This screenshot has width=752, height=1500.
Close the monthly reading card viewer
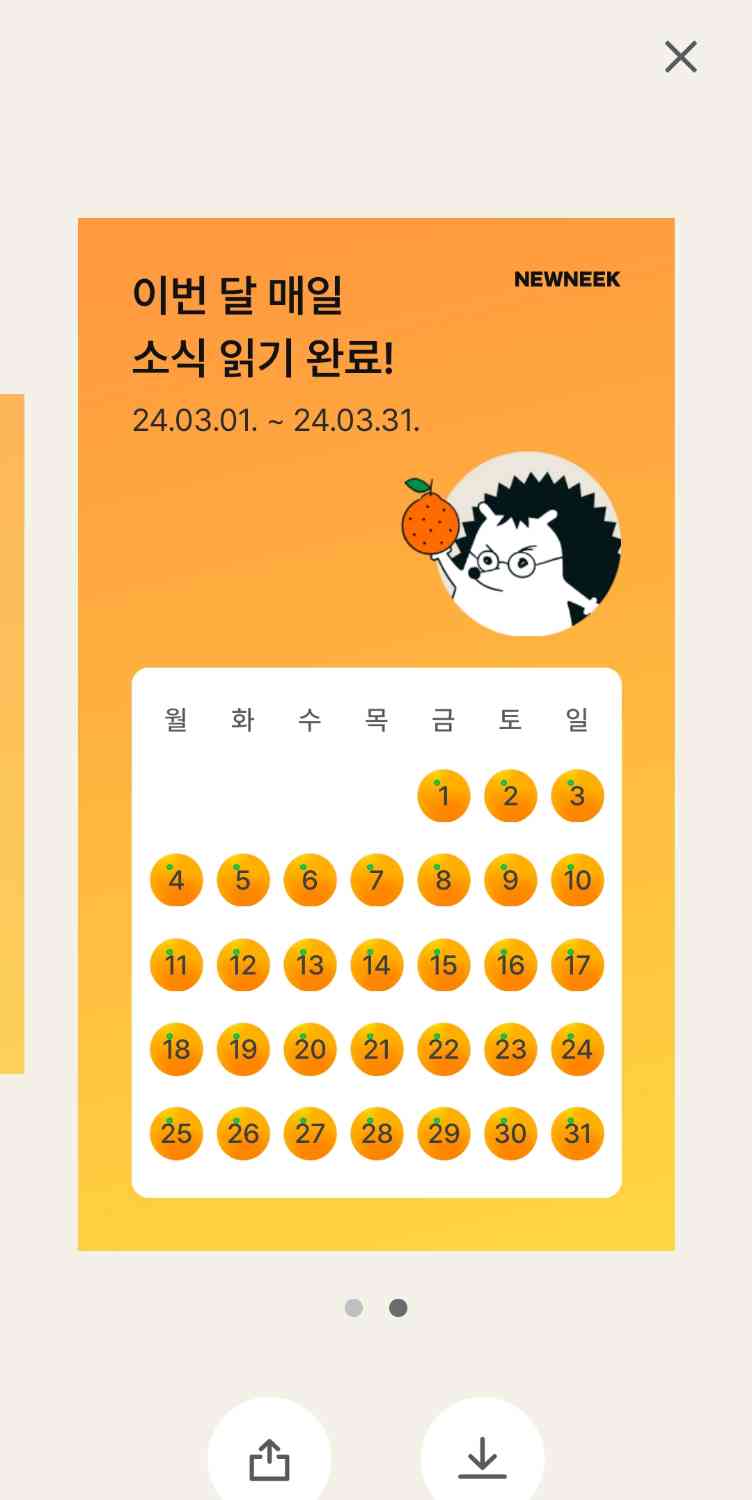[681, 57]
